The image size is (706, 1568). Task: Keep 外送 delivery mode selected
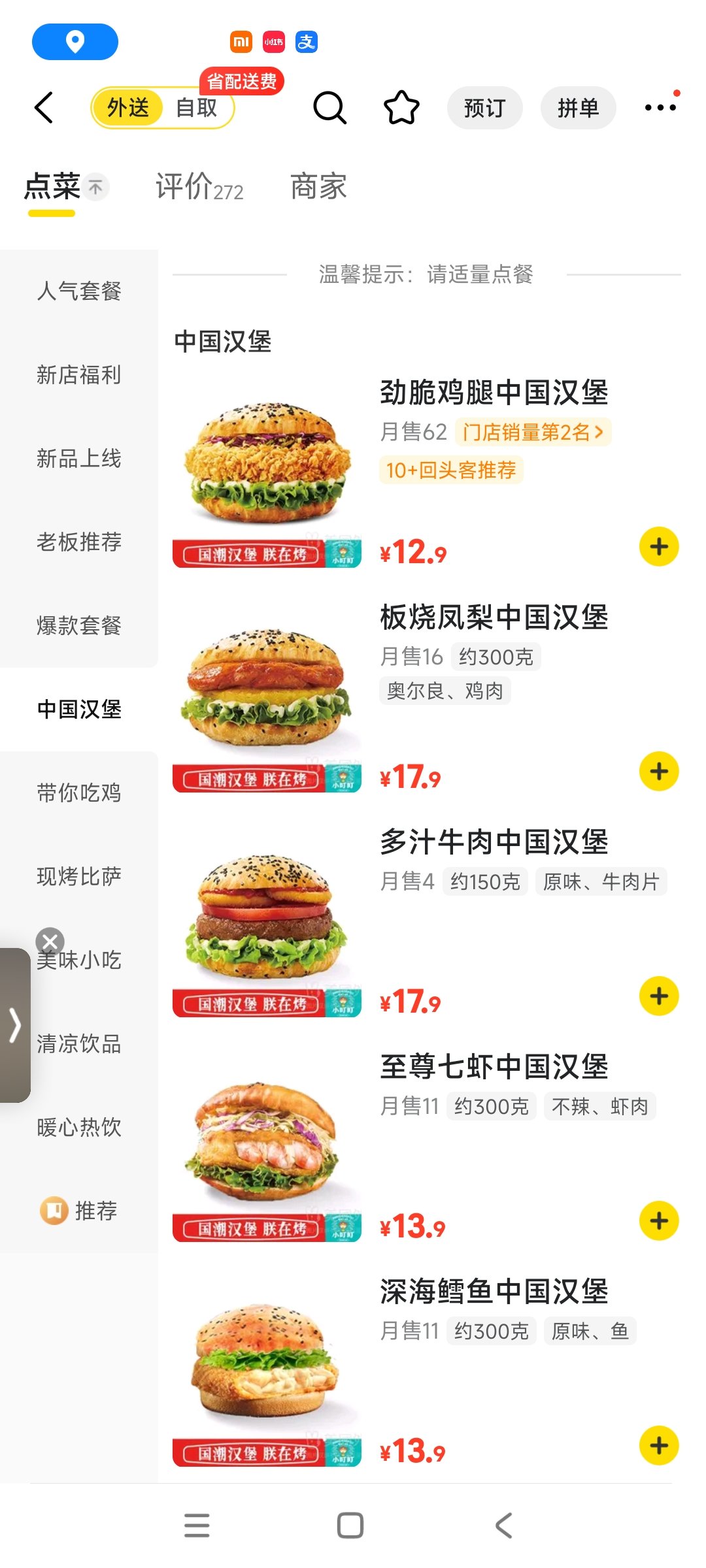[128, 108]
